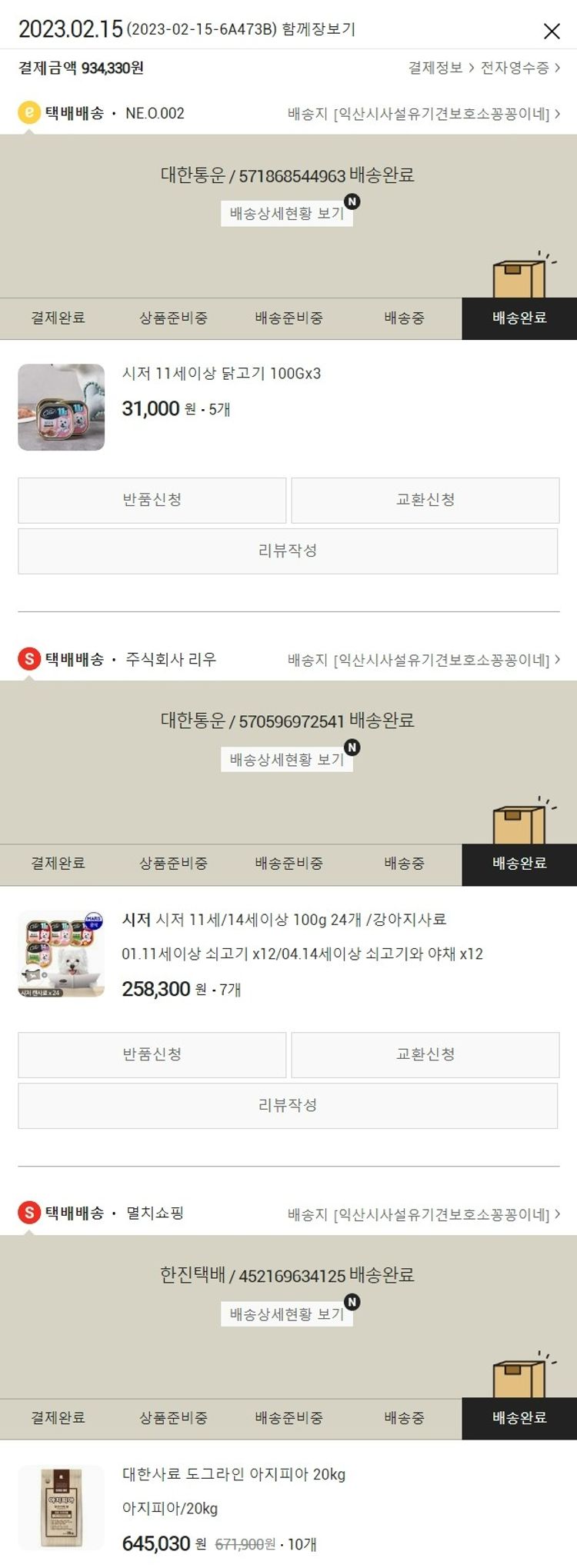This screenshot has height=1568, width=577.
Task: Open 시저 11세이상 닭고기 100Gx3 product
Action: click(222, 374)
